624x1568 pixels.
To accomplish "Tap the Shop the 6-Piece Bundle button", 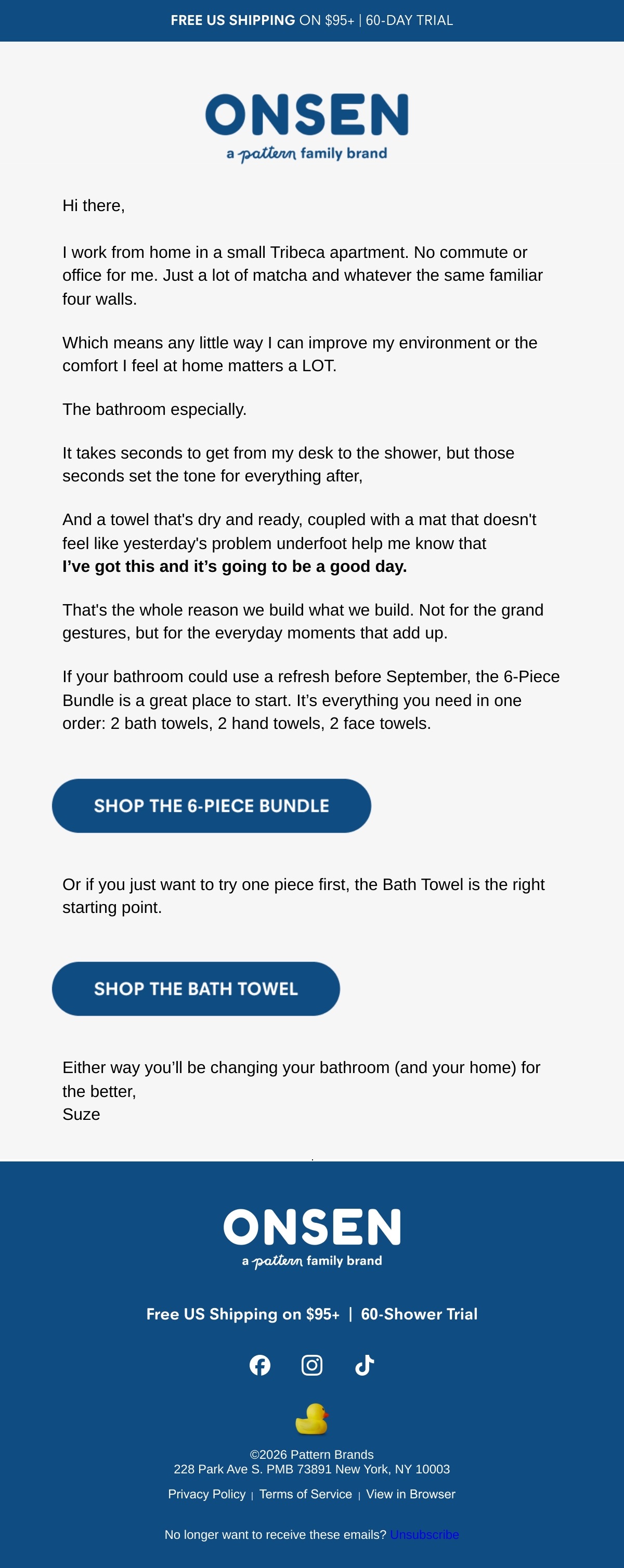I will [x=211, y=805].
